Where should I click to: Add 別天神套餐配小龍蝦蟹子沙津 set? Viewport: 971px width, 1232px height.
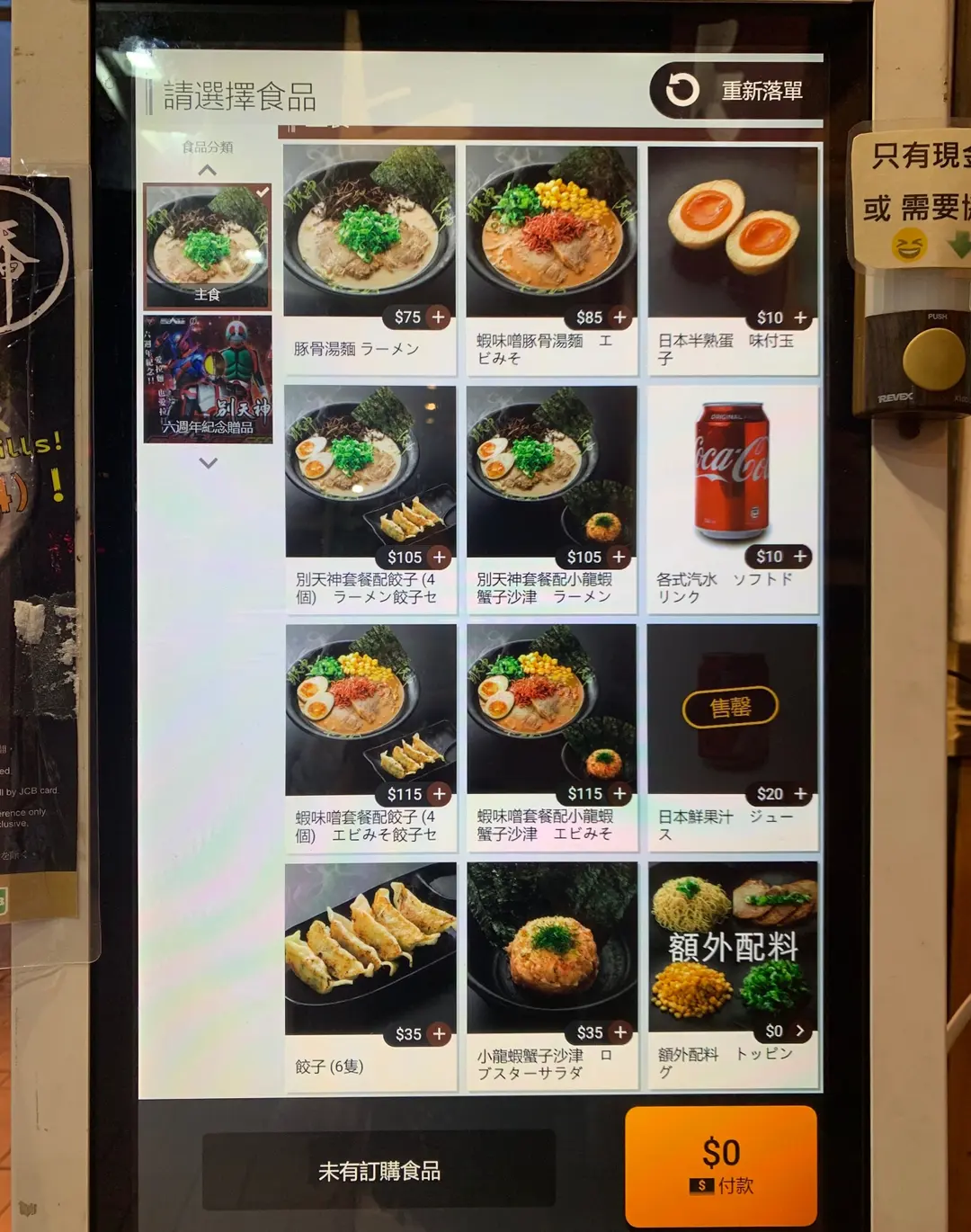coord(619,557)
